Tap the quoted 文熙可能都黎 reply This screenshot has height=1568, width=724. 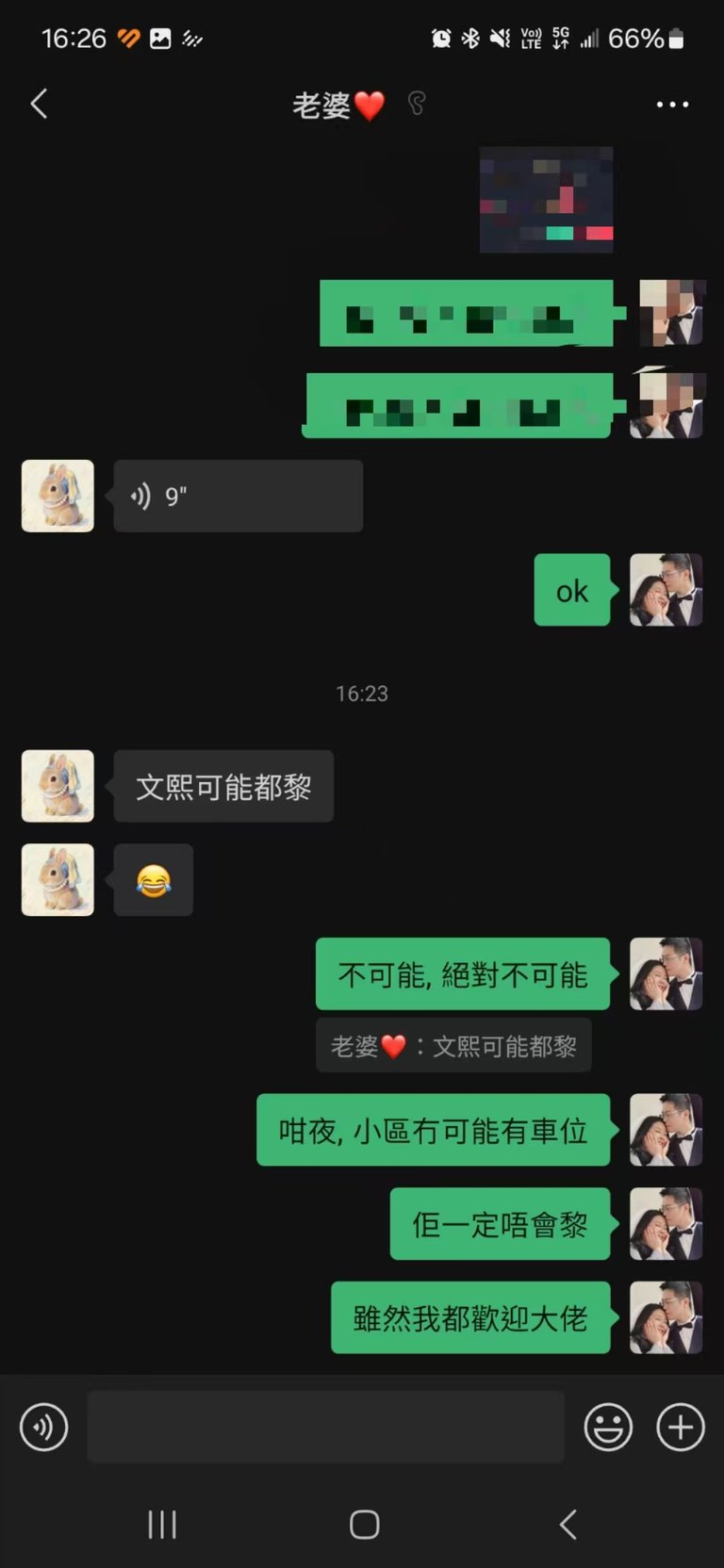click(453, 1046)
